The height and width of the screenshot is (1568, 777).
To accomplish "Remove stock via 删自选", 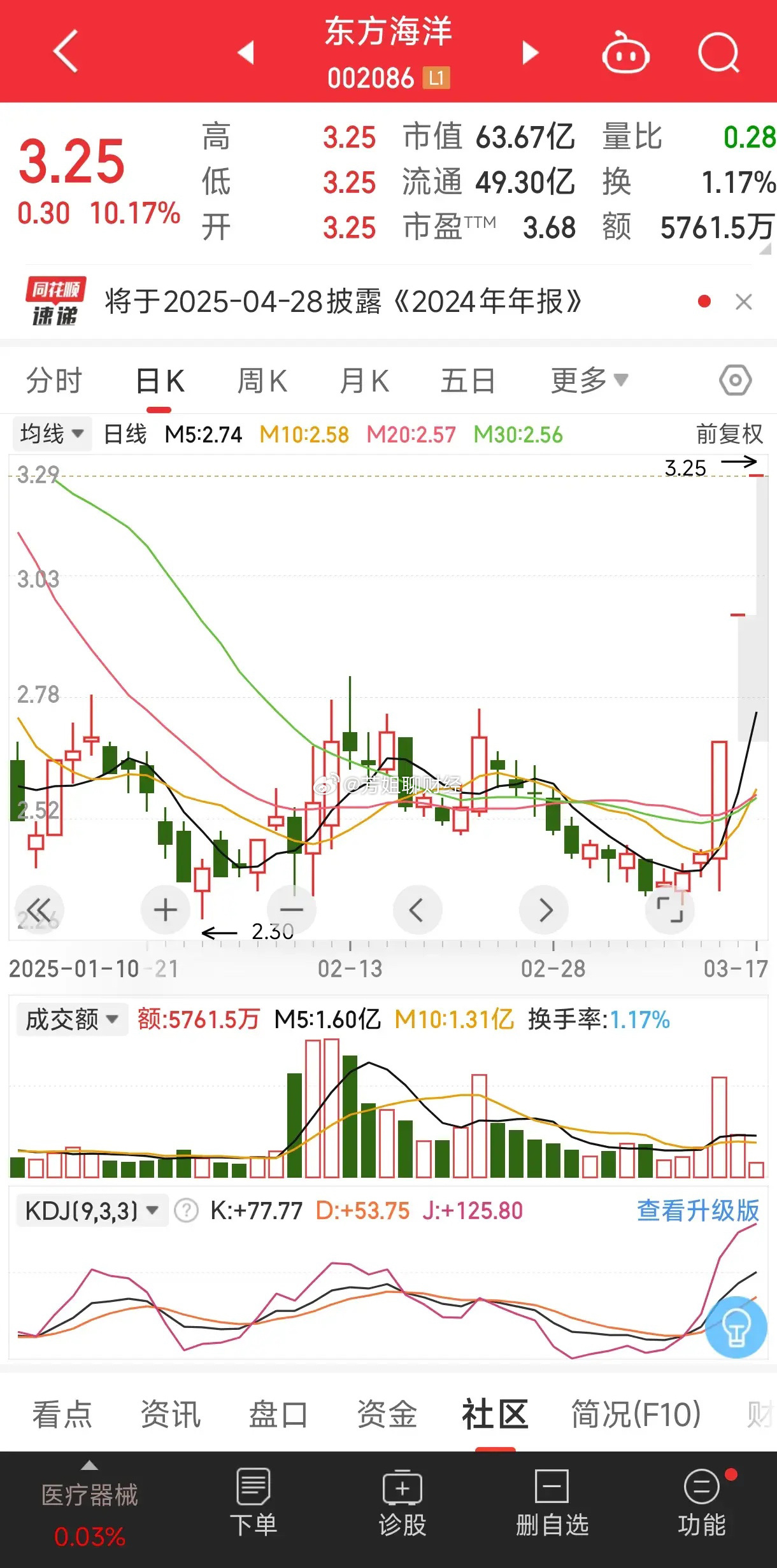I will [x=552, y=1502].
